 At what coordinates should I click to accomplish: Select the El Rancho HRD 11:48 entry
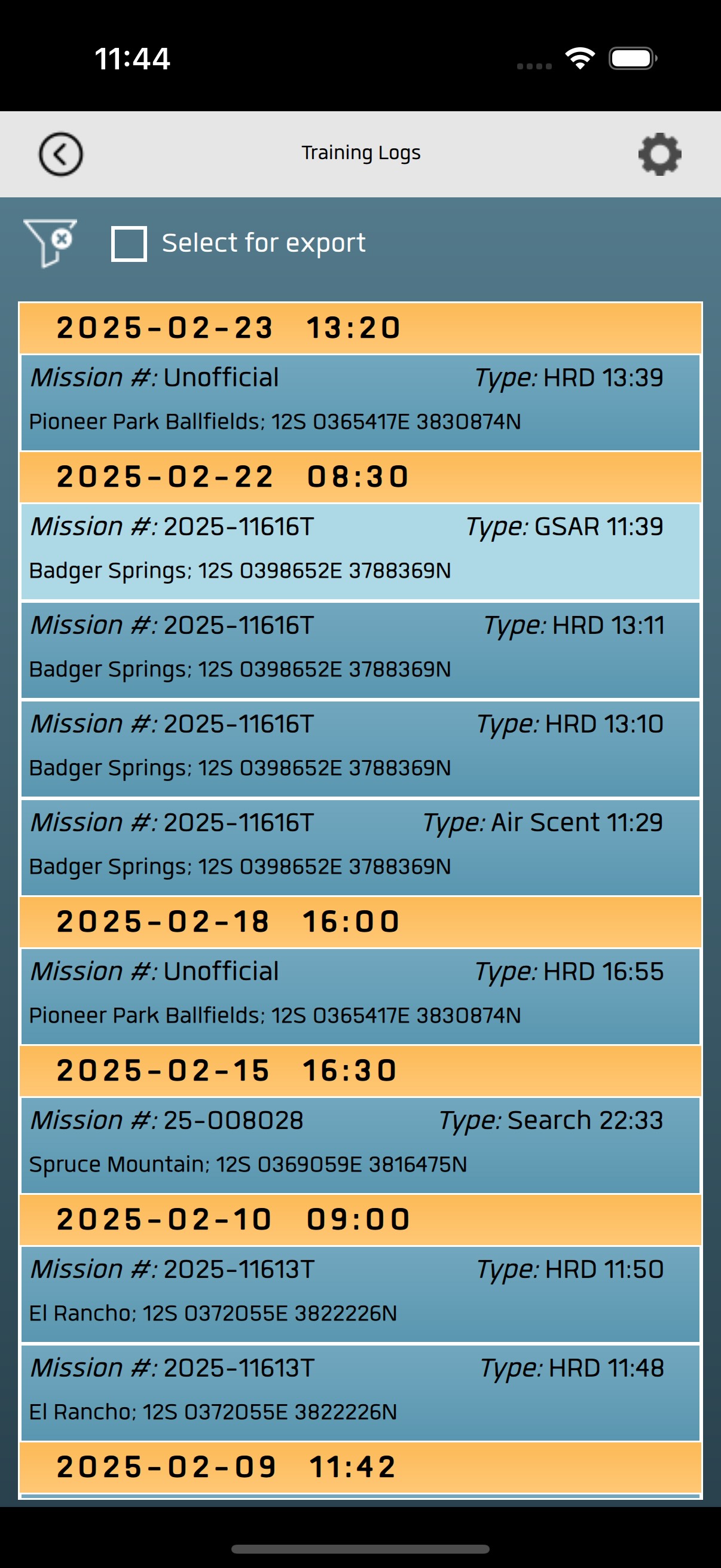(360, 1393)
